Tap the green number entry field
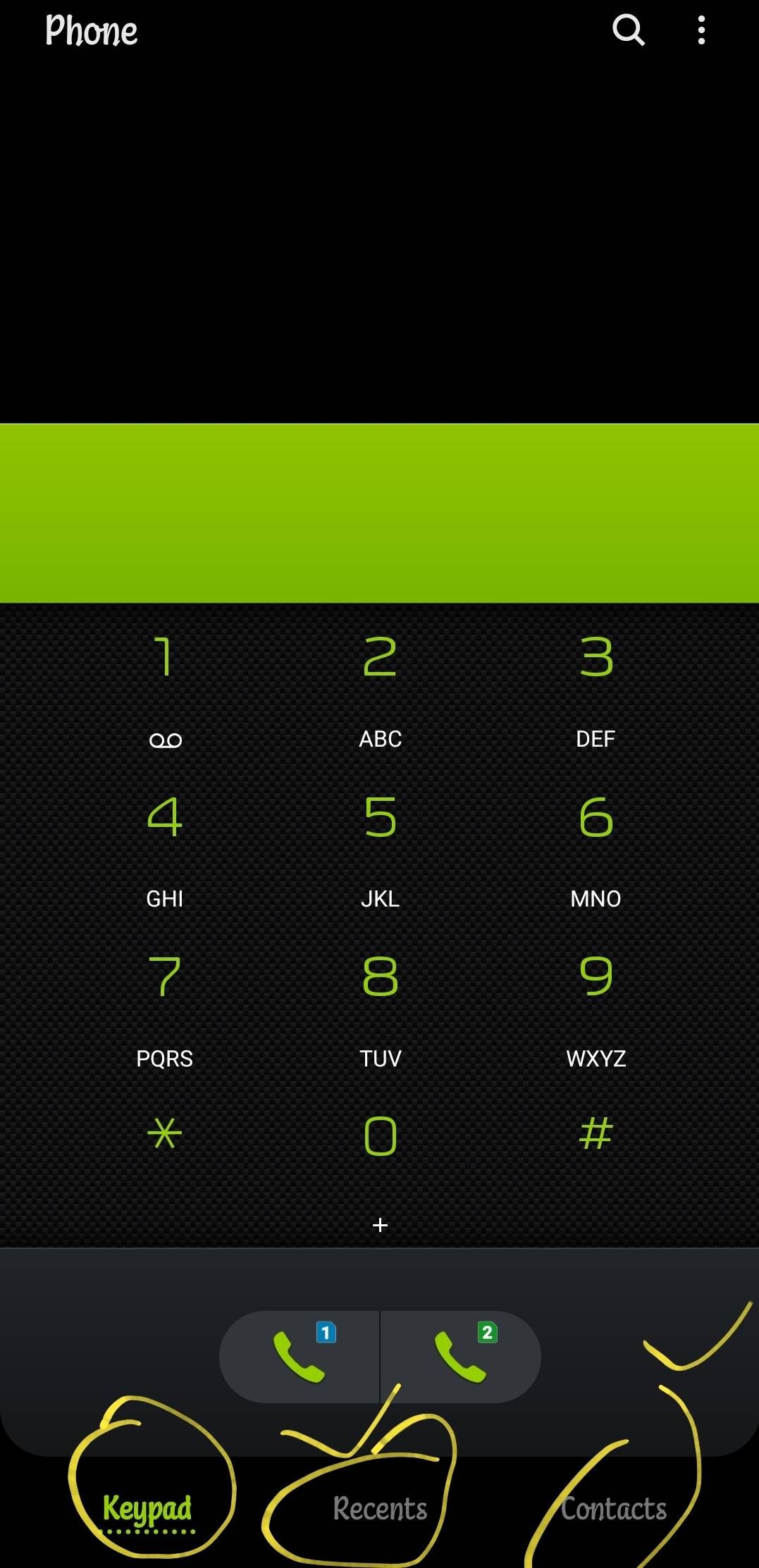Screen dimensions: 759x1568 tap(379, 511)
